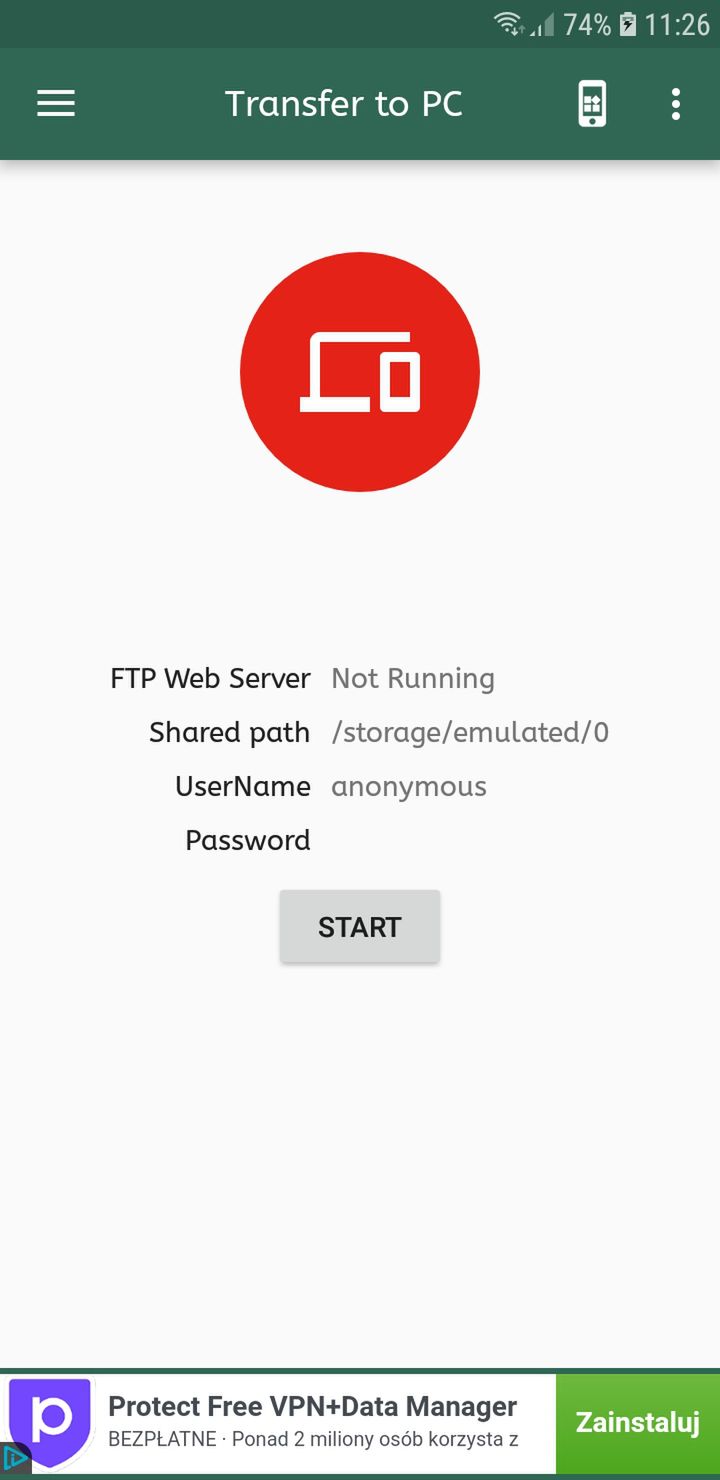Start the FTP web server
The width and height of the screenshot is (720, 1480).
360,927
